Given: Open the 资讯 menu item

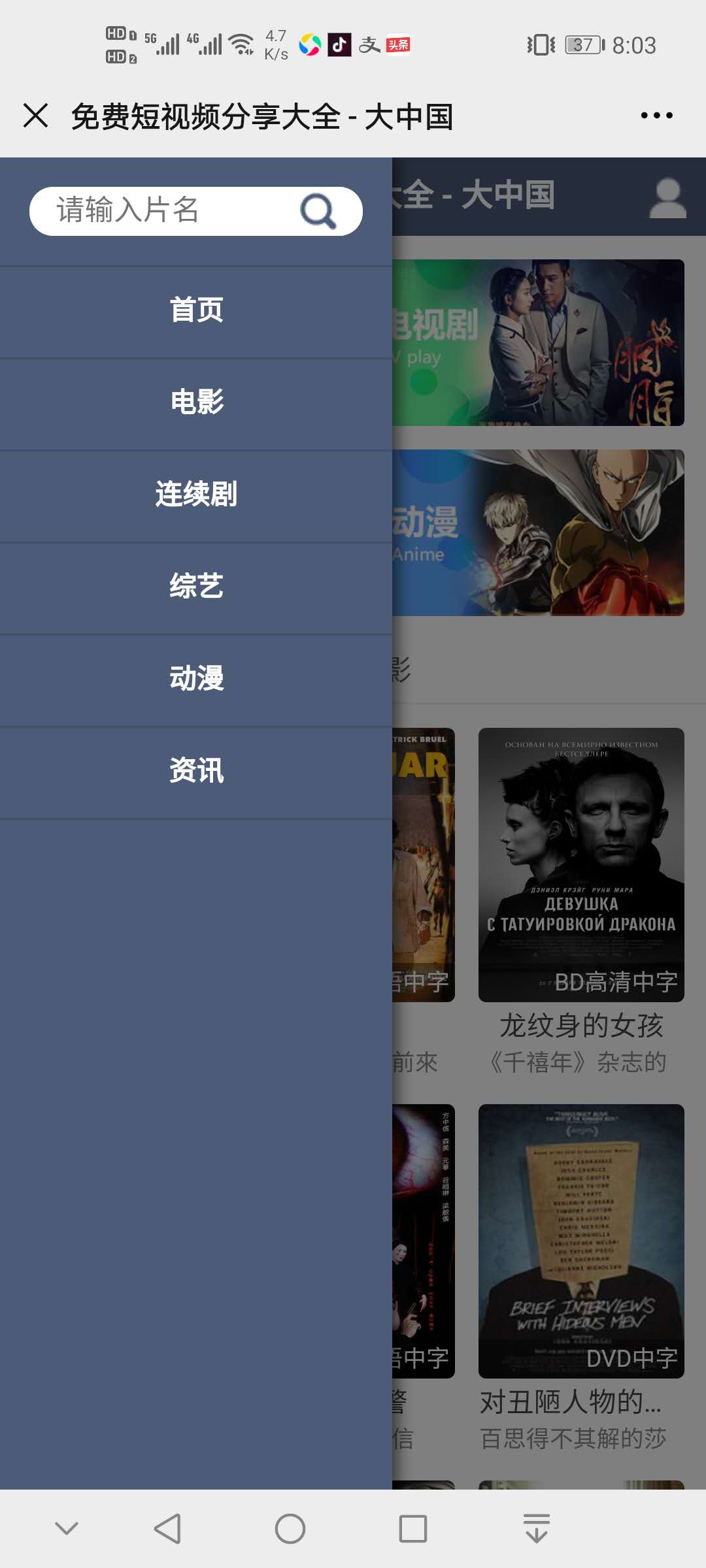Looking at the screenshot, I should (196, 771).
